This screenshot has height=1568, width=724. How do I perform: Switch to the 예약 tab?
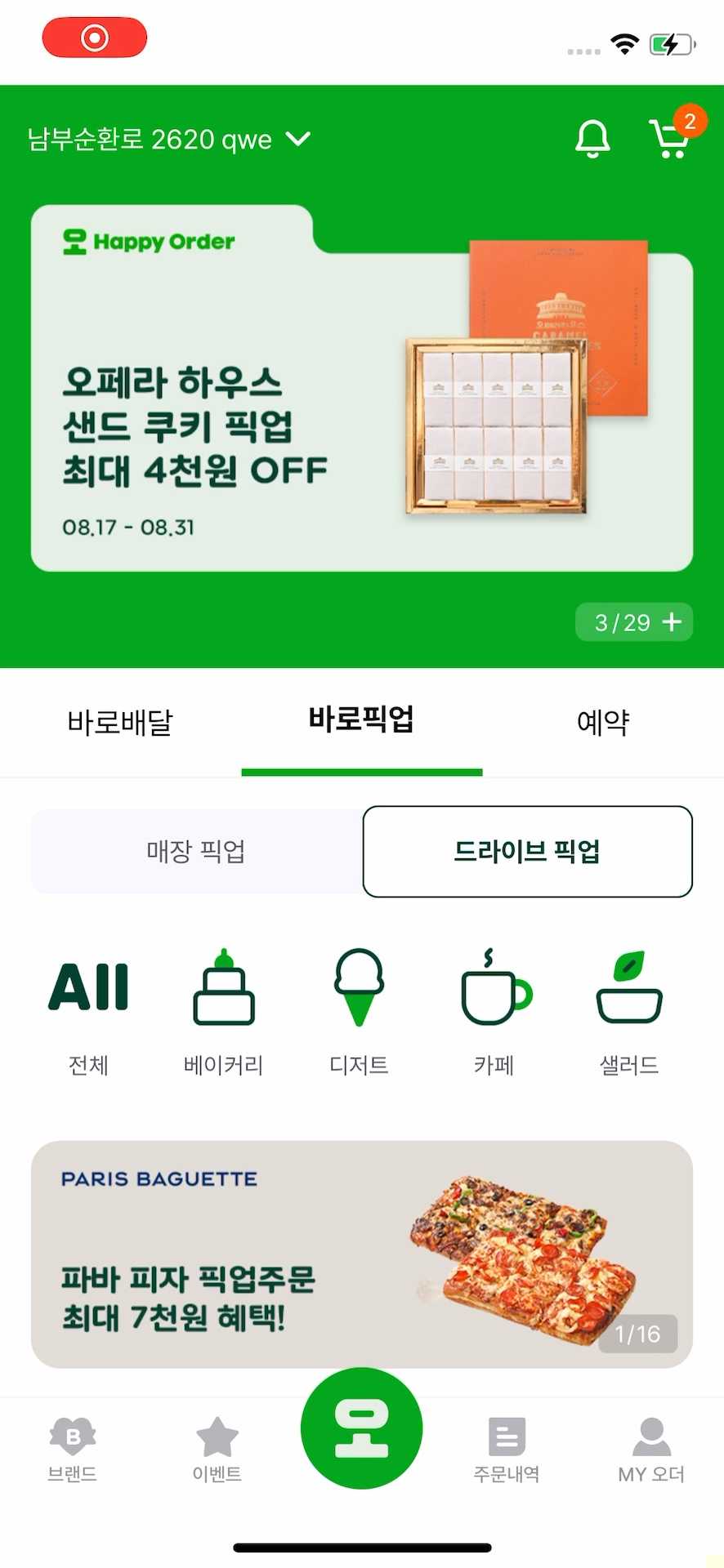click(x=602, y=722)
